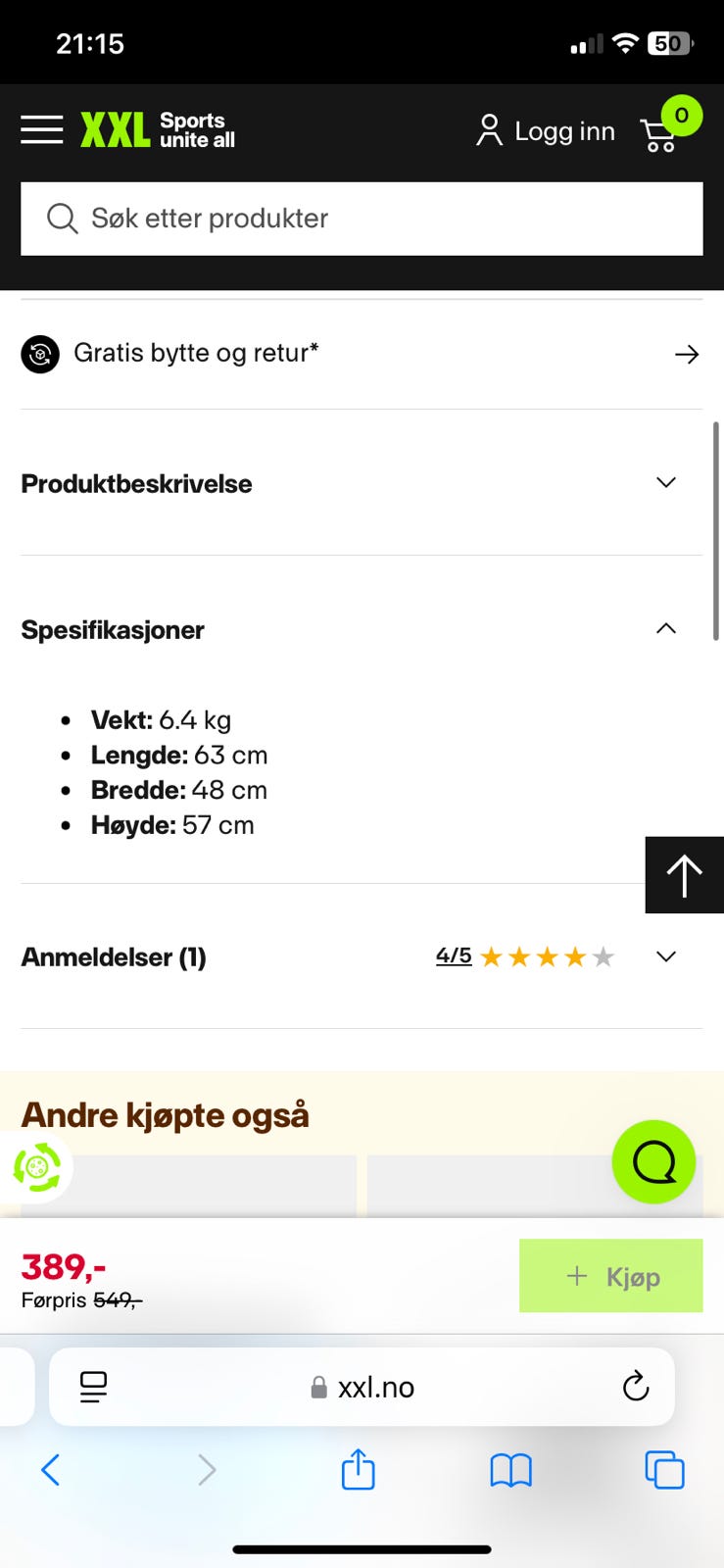Click the free returns circular arrows icon
The image size is (724, 1568).
pos(40,354)
